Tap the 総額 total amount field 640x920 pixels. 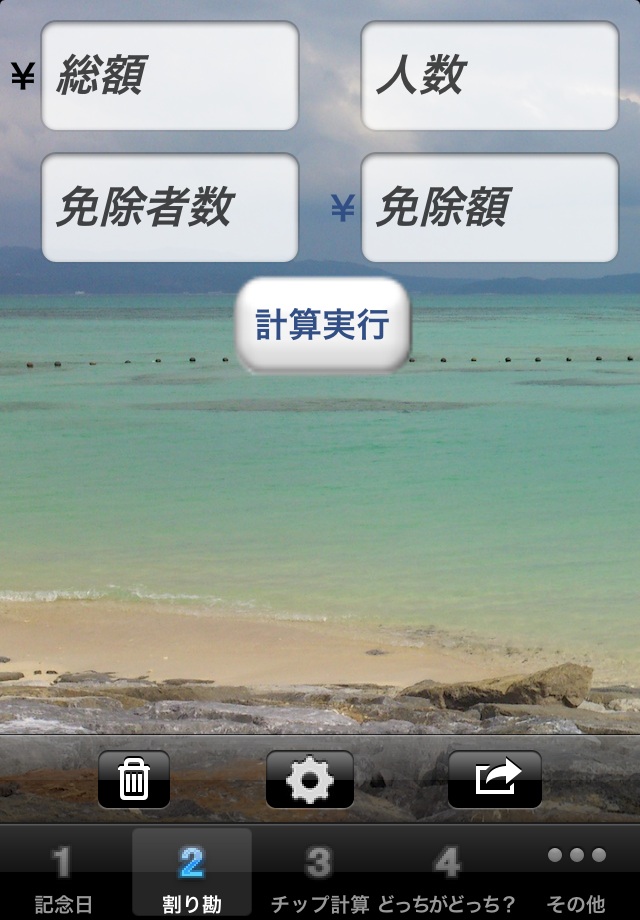click(x=170, y=76)
